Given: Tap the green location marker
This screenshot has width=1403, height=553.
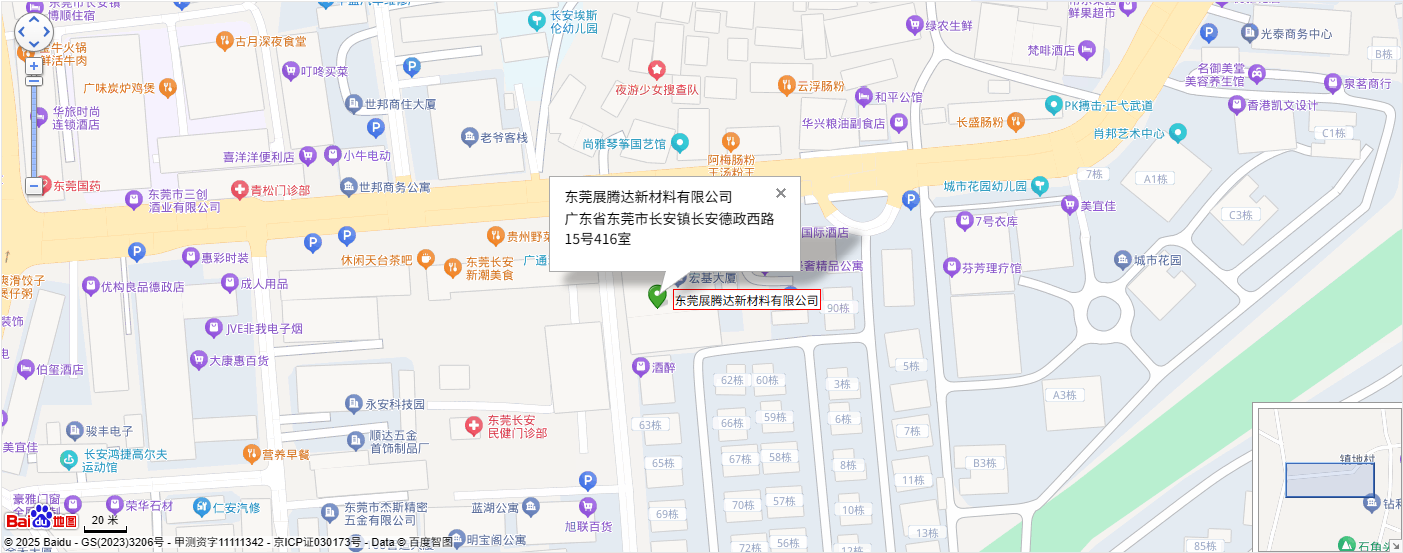Looking at the screenshot, I should (x=657, y=295).
